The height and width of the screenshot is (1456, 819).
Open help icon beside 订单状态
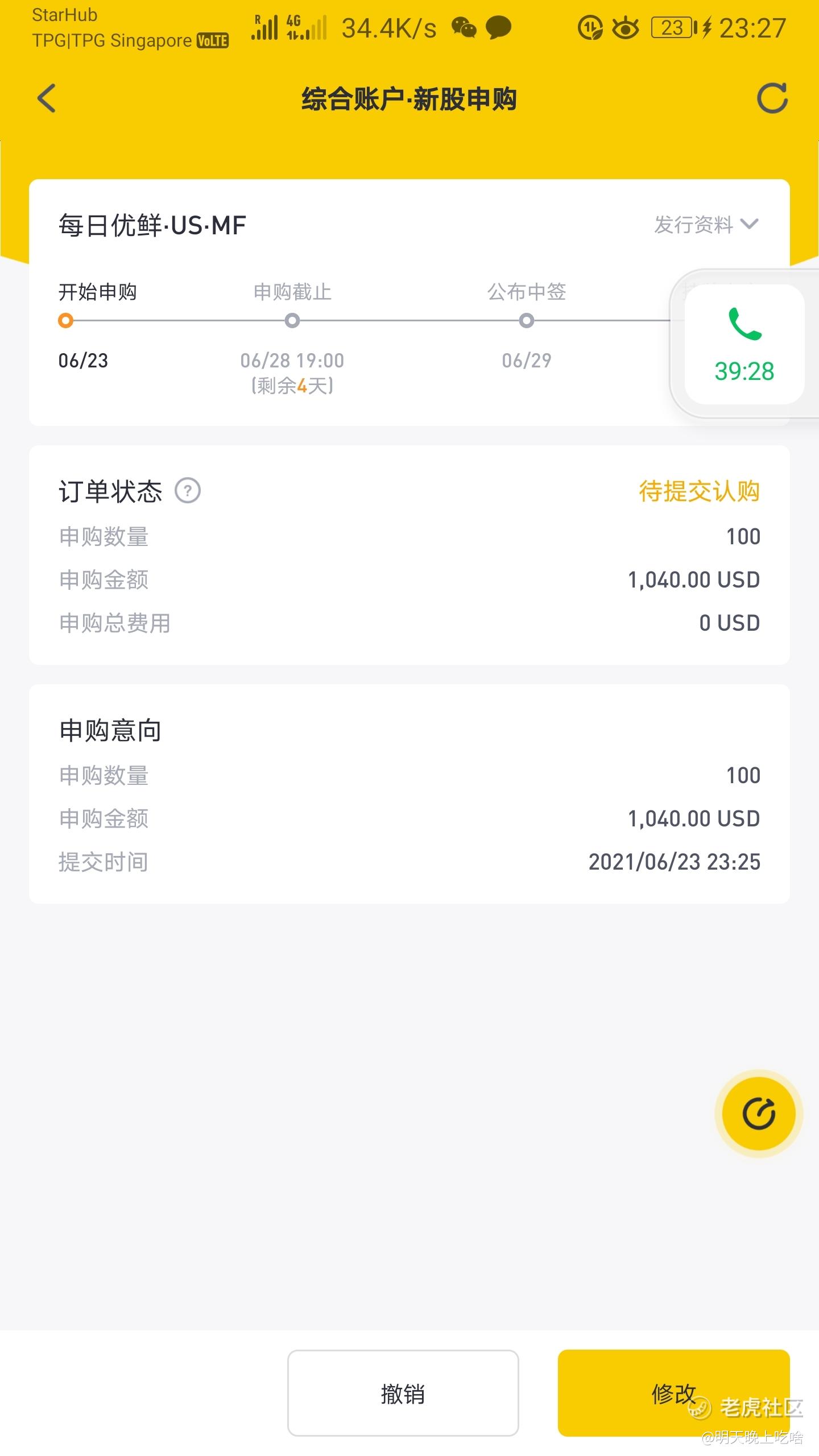[x=187, y=491]
